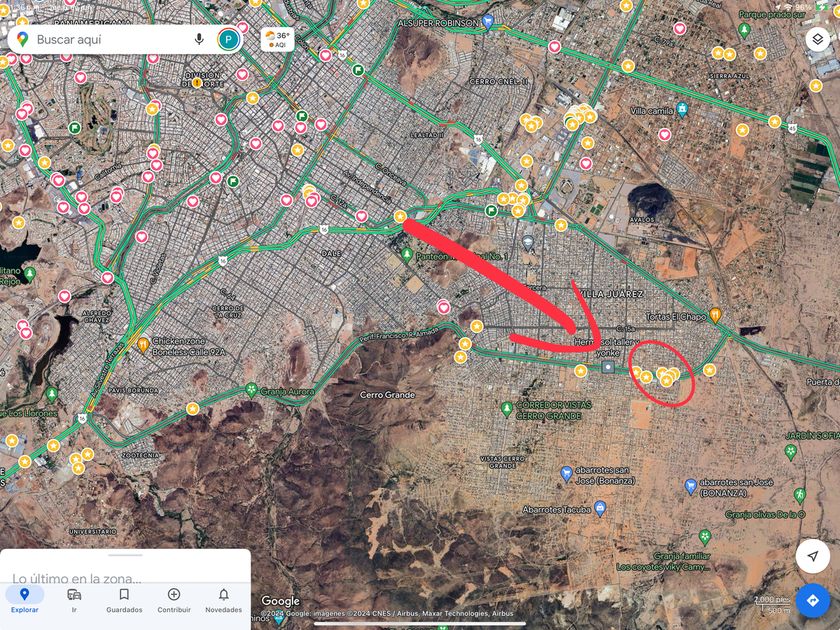Viewport: 840px width, 630px height.
Task: Open the account profile avatar
Action: [x=229, y=39]
